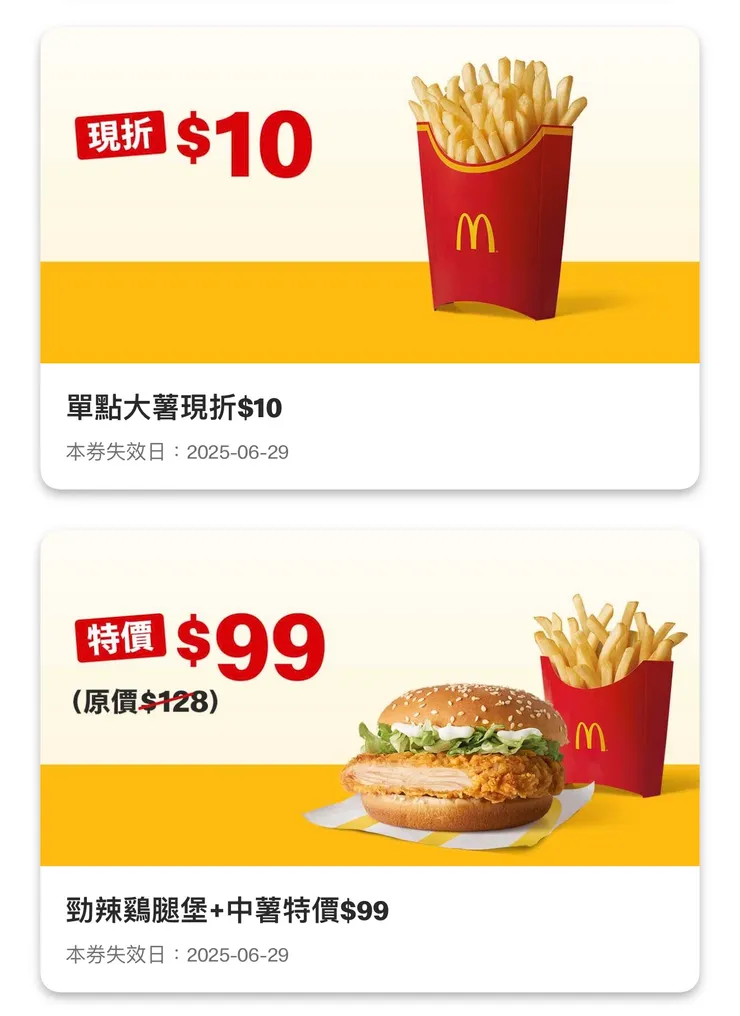Open the 單點大薯現折$10 coupon card
This screenshot has width=740, height=1016.
tap(369, 258)
